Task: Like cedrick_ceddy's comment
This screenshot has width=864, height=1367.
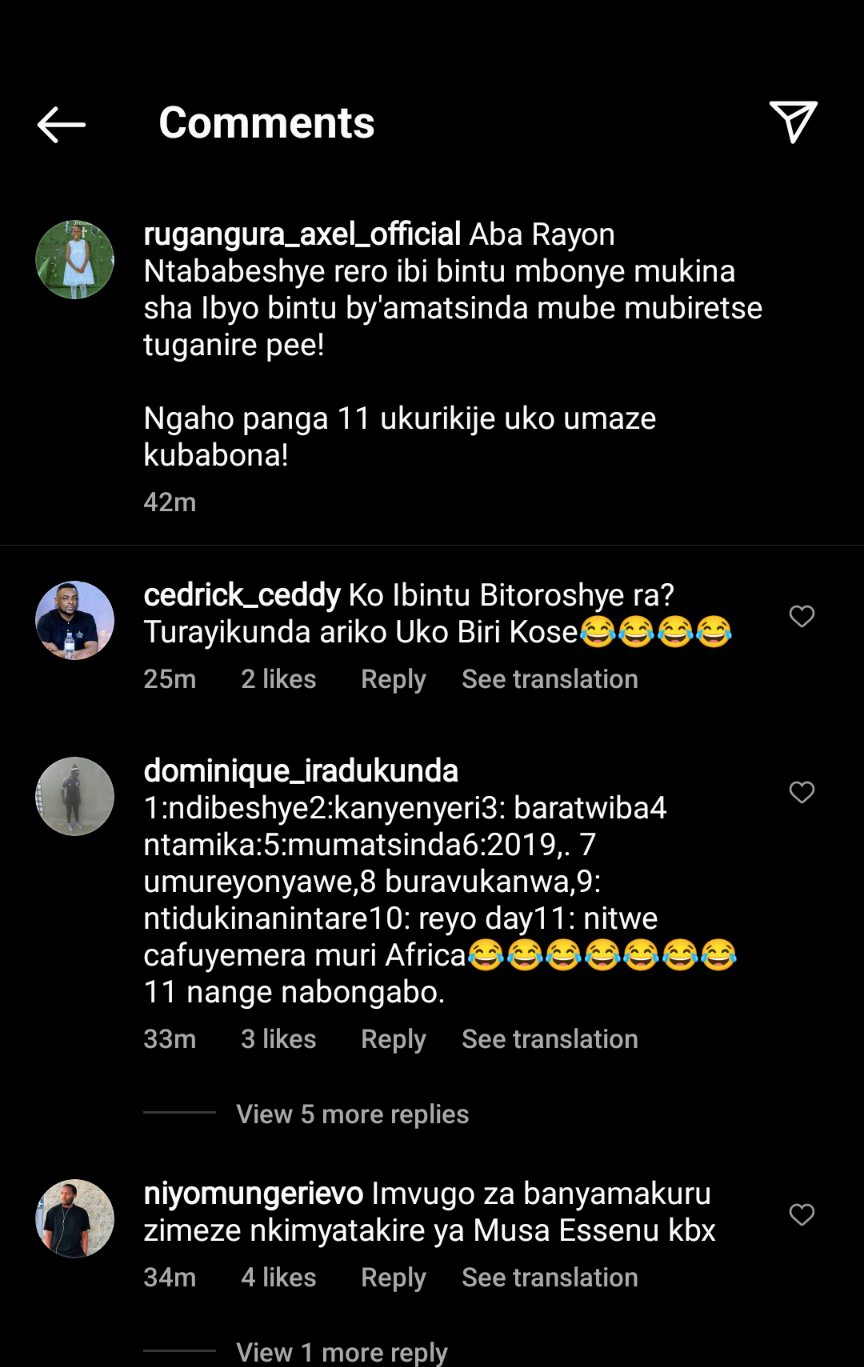Action: point(802,617)
